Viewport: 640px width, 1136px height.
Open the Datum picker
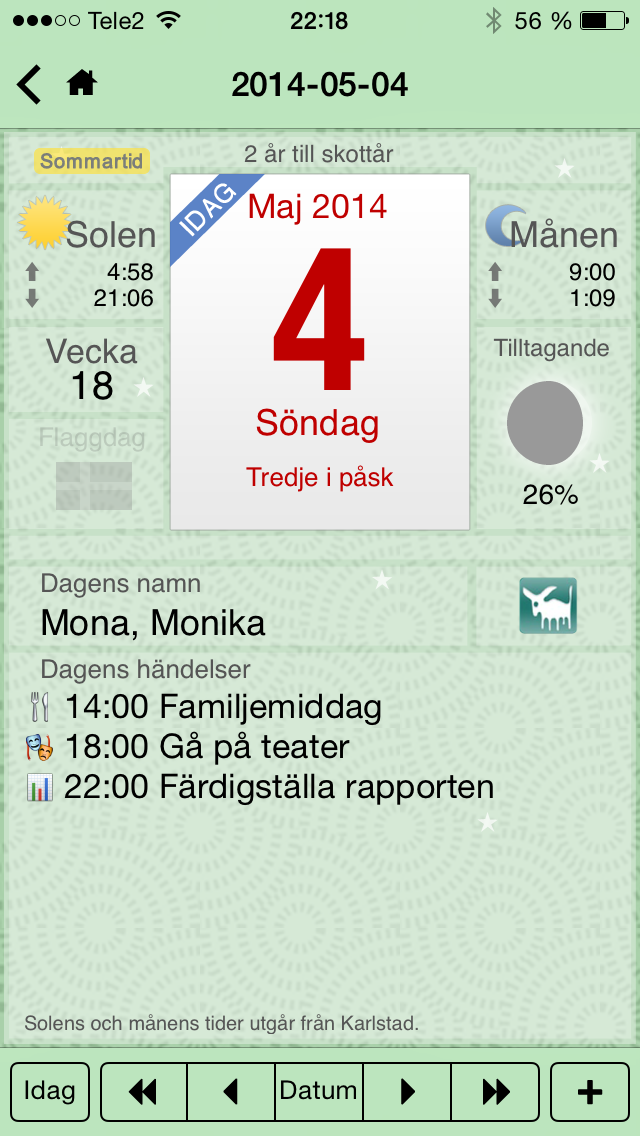(x=319, y=1091)
